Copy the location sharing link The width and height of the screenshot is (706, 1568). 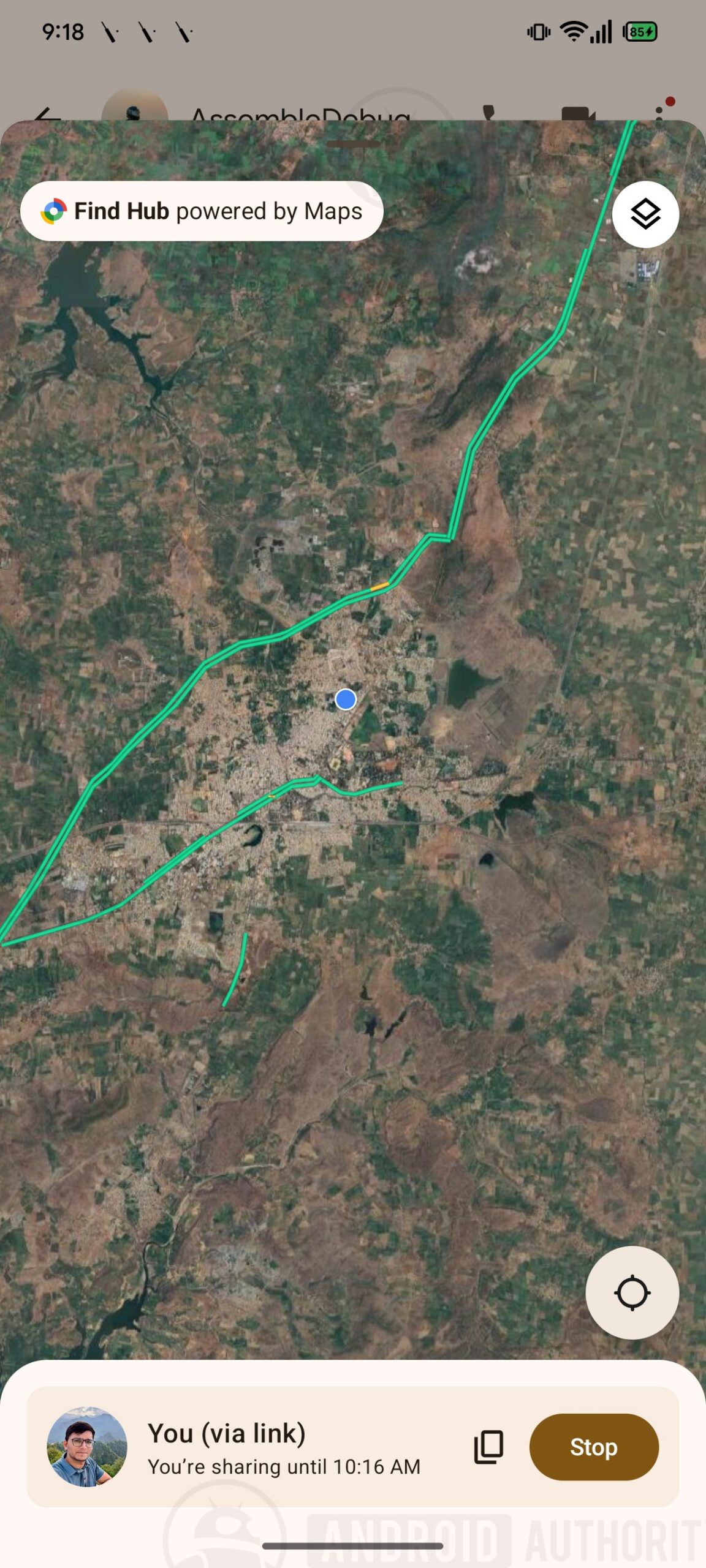tap(488, 1447)
